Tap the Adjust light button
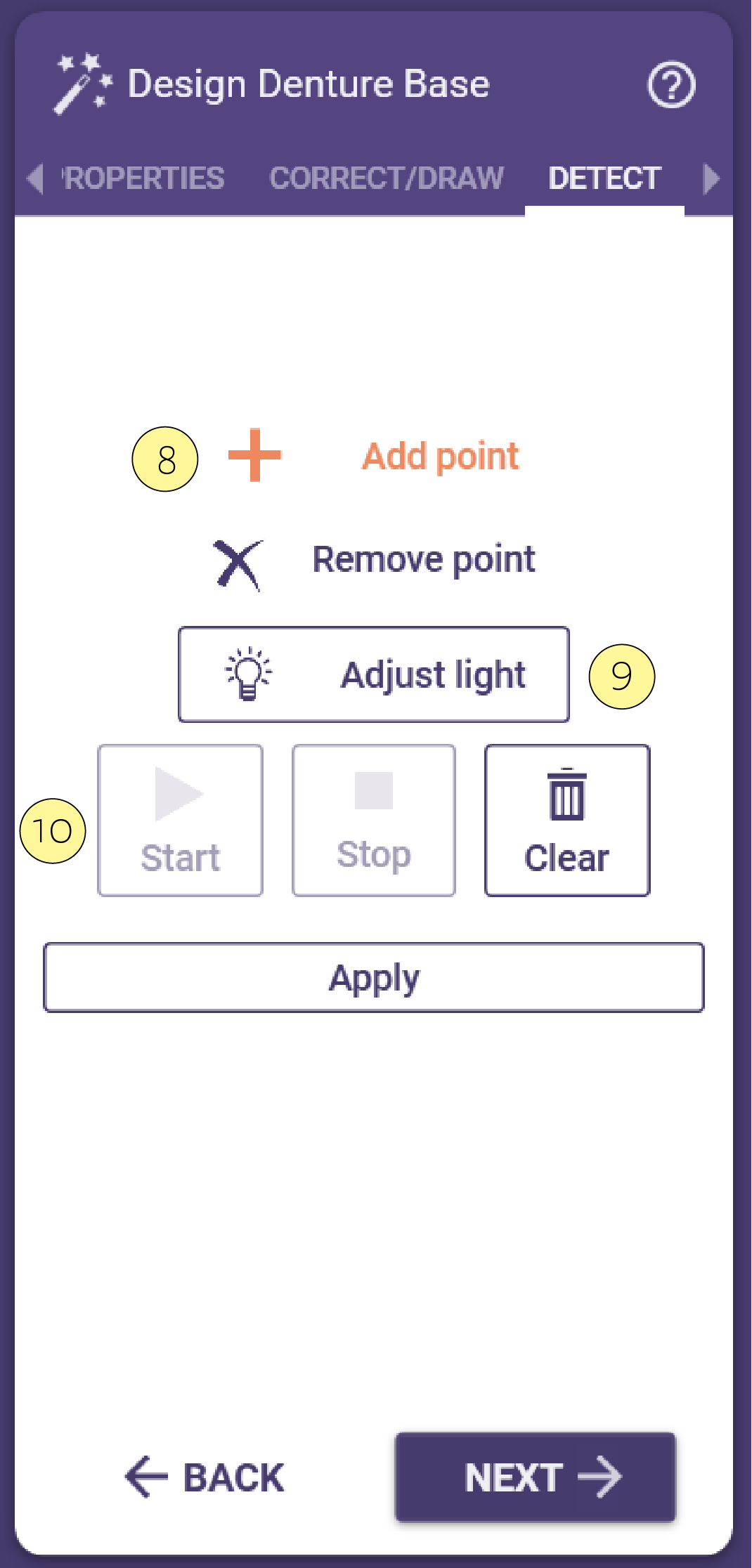752x1568 pixels. (x=374, y=674)
